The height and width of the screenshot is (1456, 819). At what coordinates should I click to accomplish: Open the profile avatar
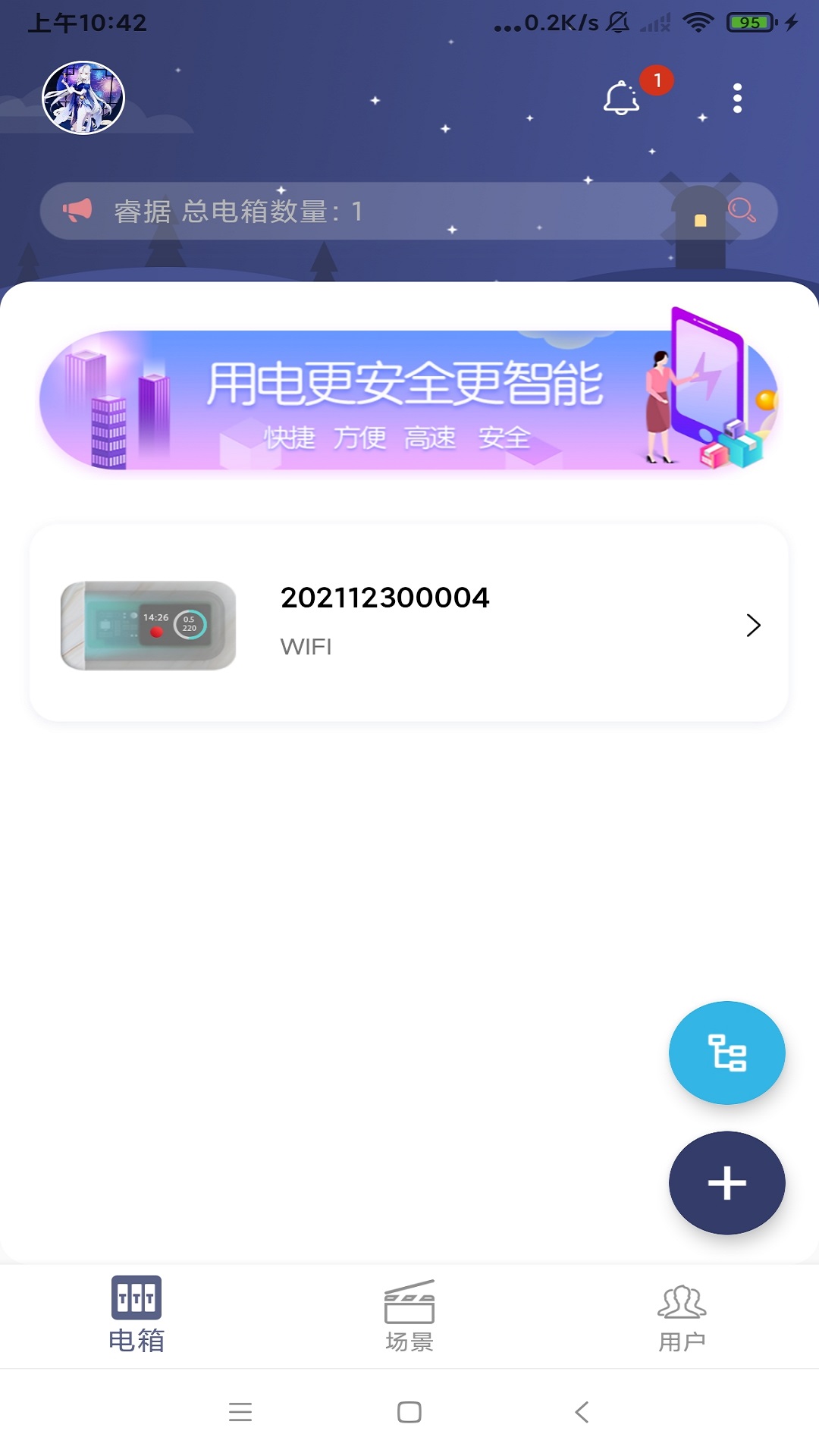[x=83, y=98]
